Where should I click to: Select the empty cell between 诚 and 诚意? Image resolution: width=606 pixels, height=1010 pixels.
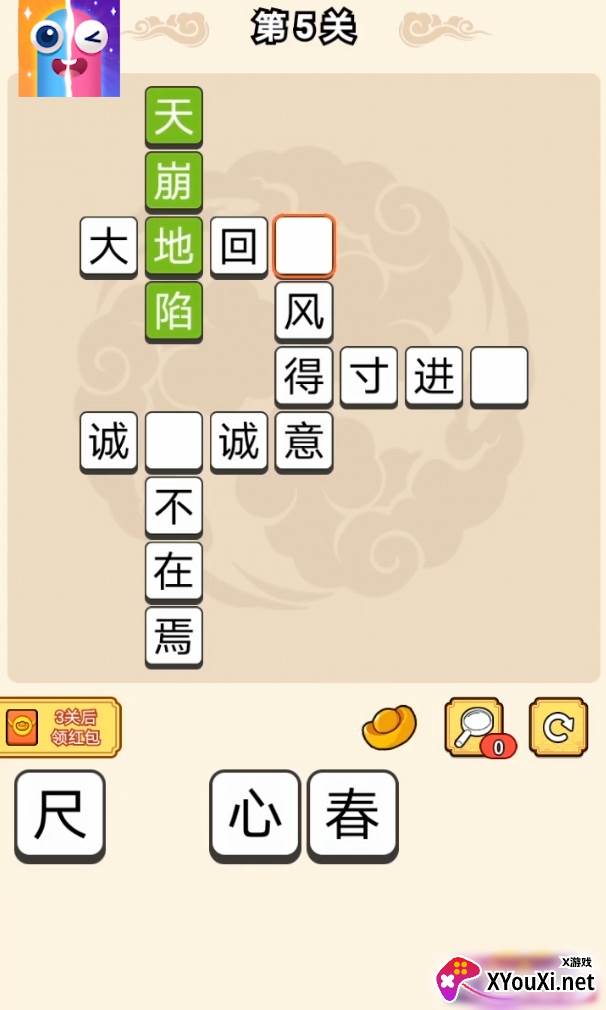[174, 442]
